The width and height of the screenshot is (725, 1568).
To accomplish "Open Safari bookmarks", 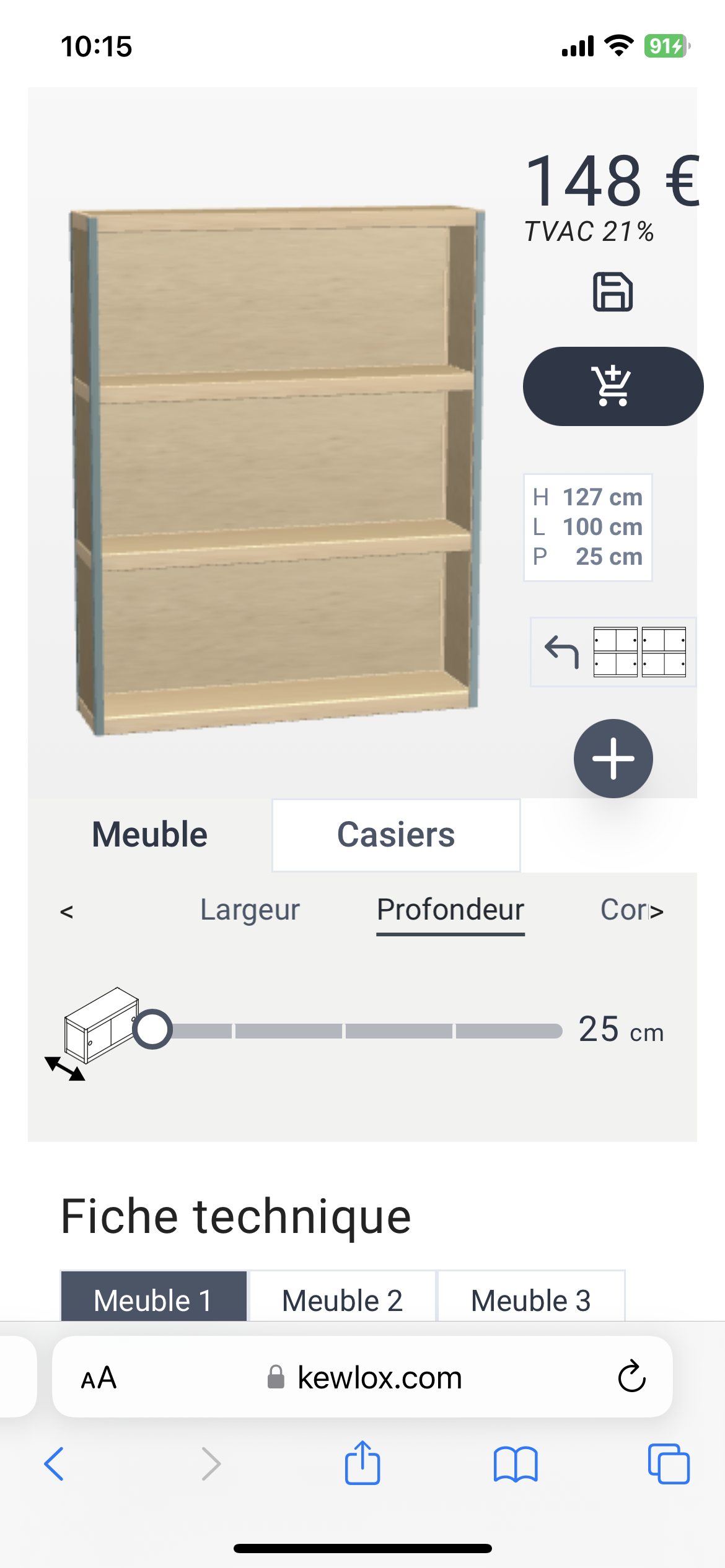I will coord(516,1463).
